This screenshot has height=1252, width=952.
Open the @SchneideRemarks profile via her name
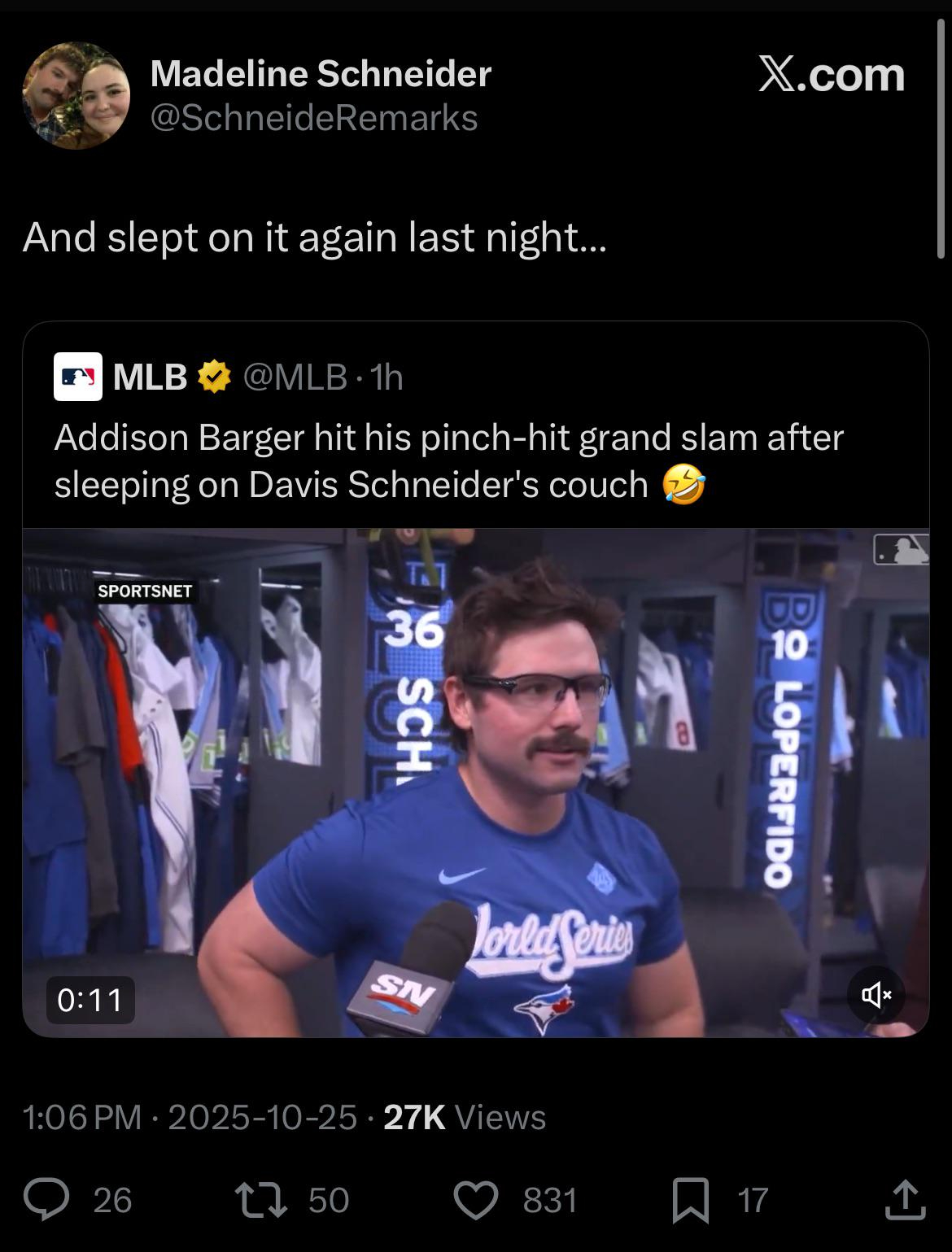pyautogui.click(x=321, y=74)
